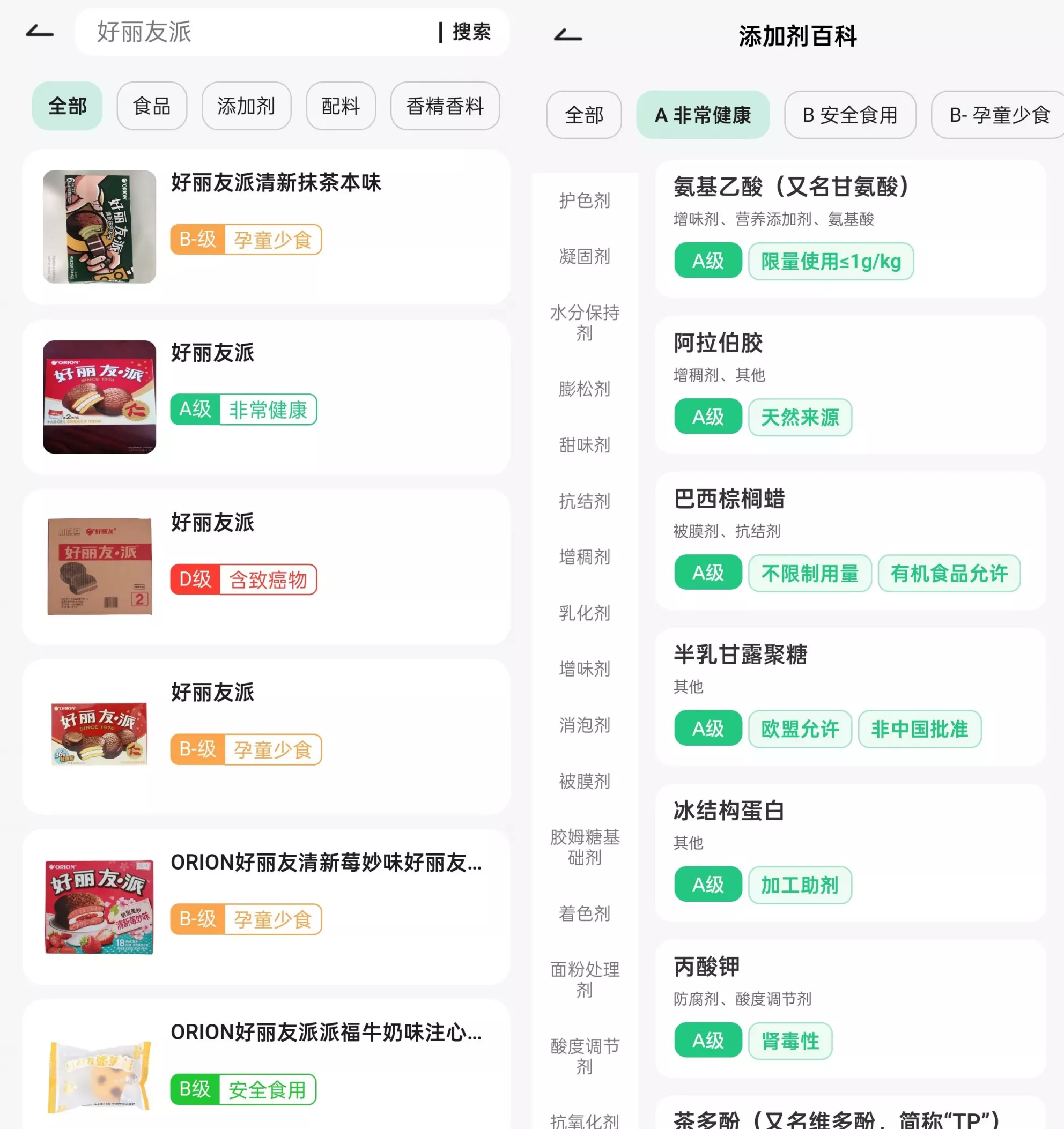Select the 食品 filter chip
This screenshot has width=1064, height=1129.
pyautogui.click(x=152, y=106)
